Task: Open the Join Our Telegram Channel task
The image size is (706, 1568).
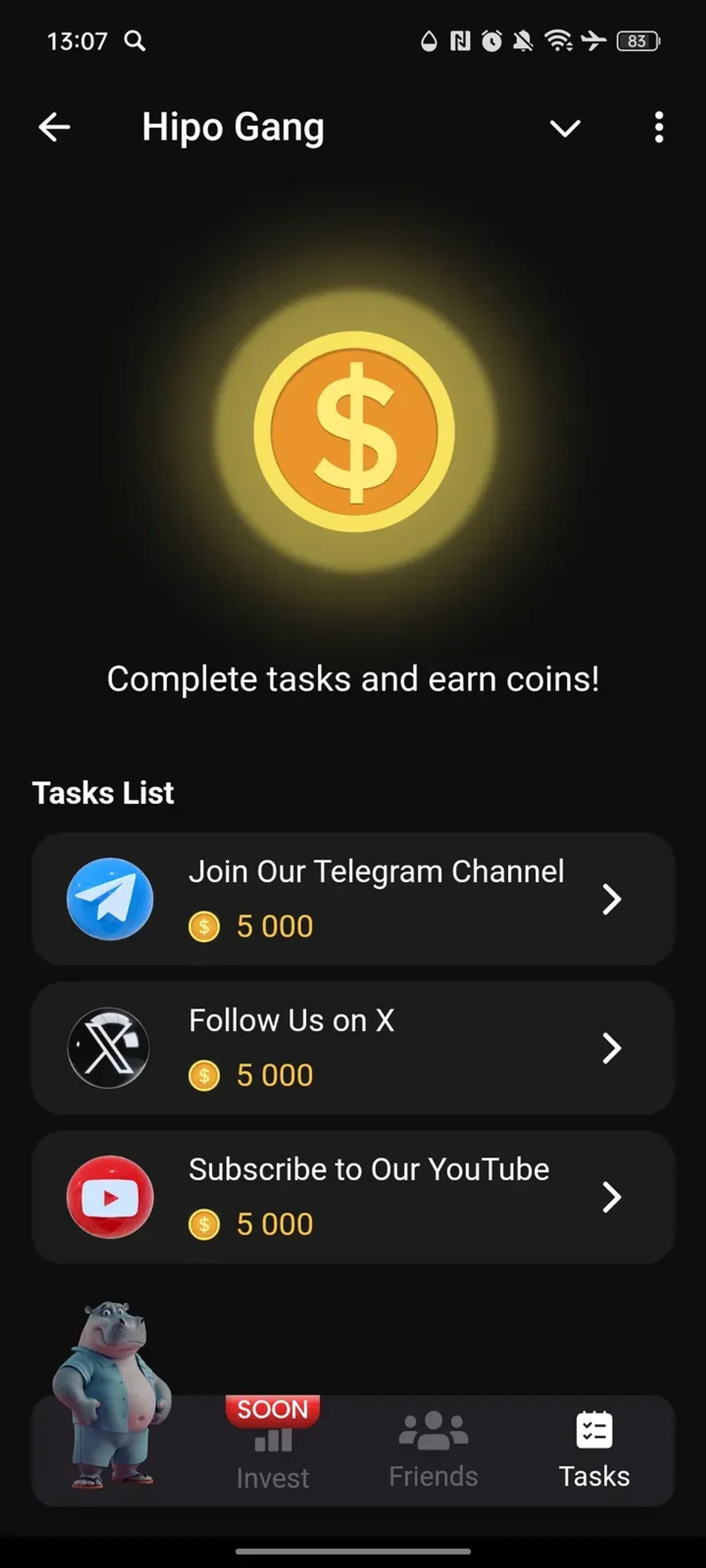Action: point(353,899)
